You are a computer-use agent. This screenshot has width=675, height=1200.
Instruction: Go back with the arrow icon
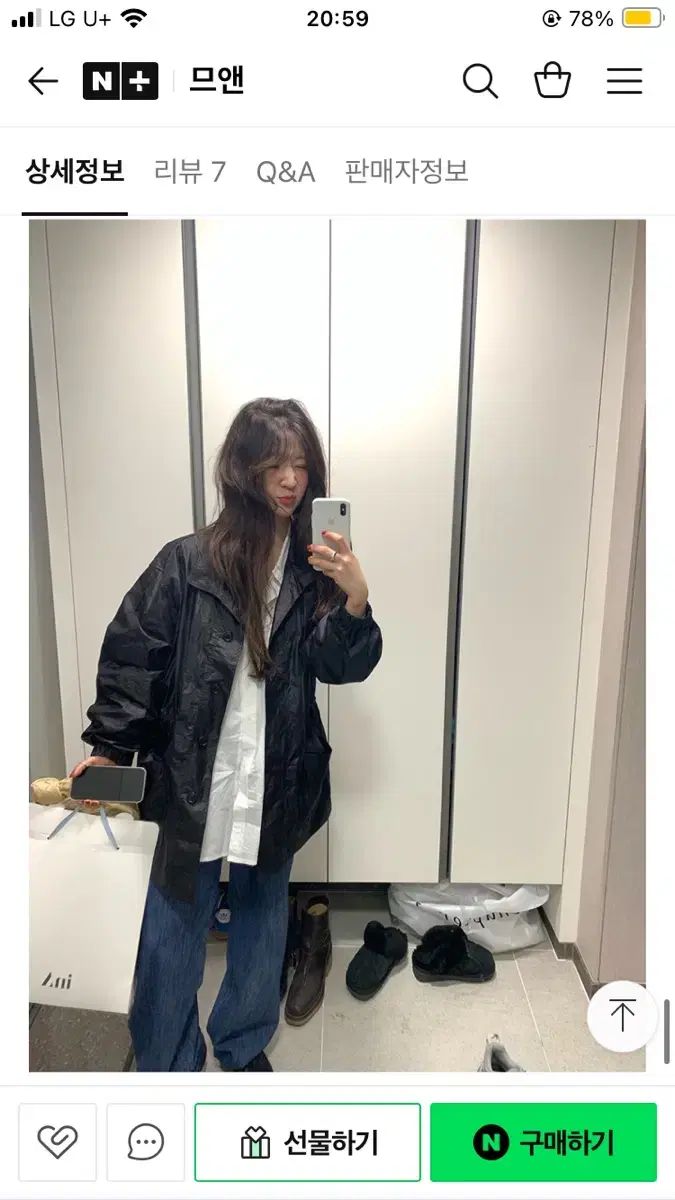[x=43, y=81]
